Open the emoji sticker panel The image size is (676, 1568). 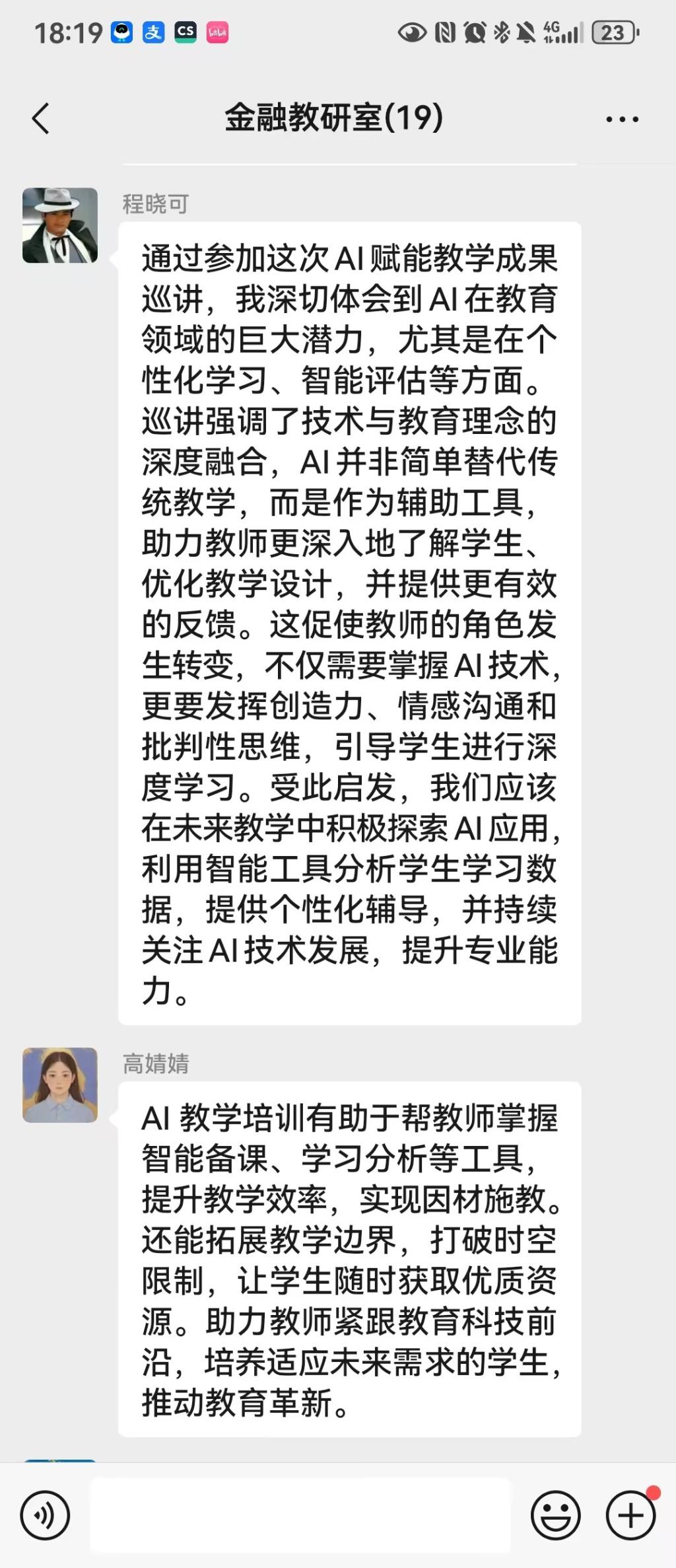pos(555,1515)
